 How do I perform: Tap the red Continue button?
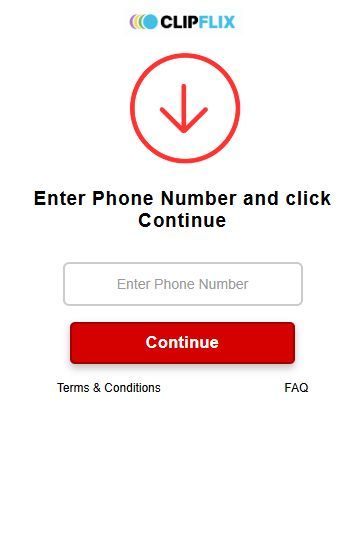click(182, 342)
